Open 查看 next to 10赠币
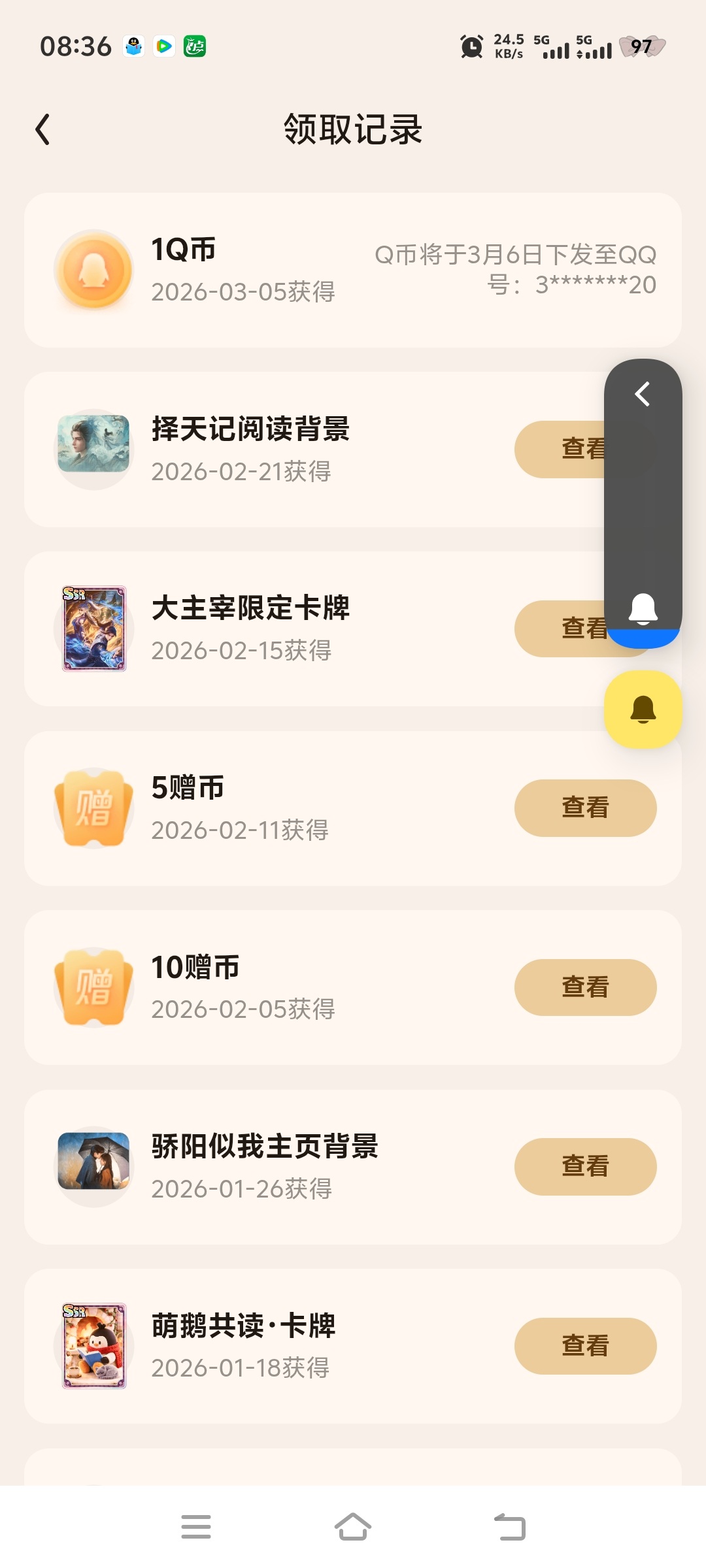Screen dimensions: 706x1568 pos(585,987)
